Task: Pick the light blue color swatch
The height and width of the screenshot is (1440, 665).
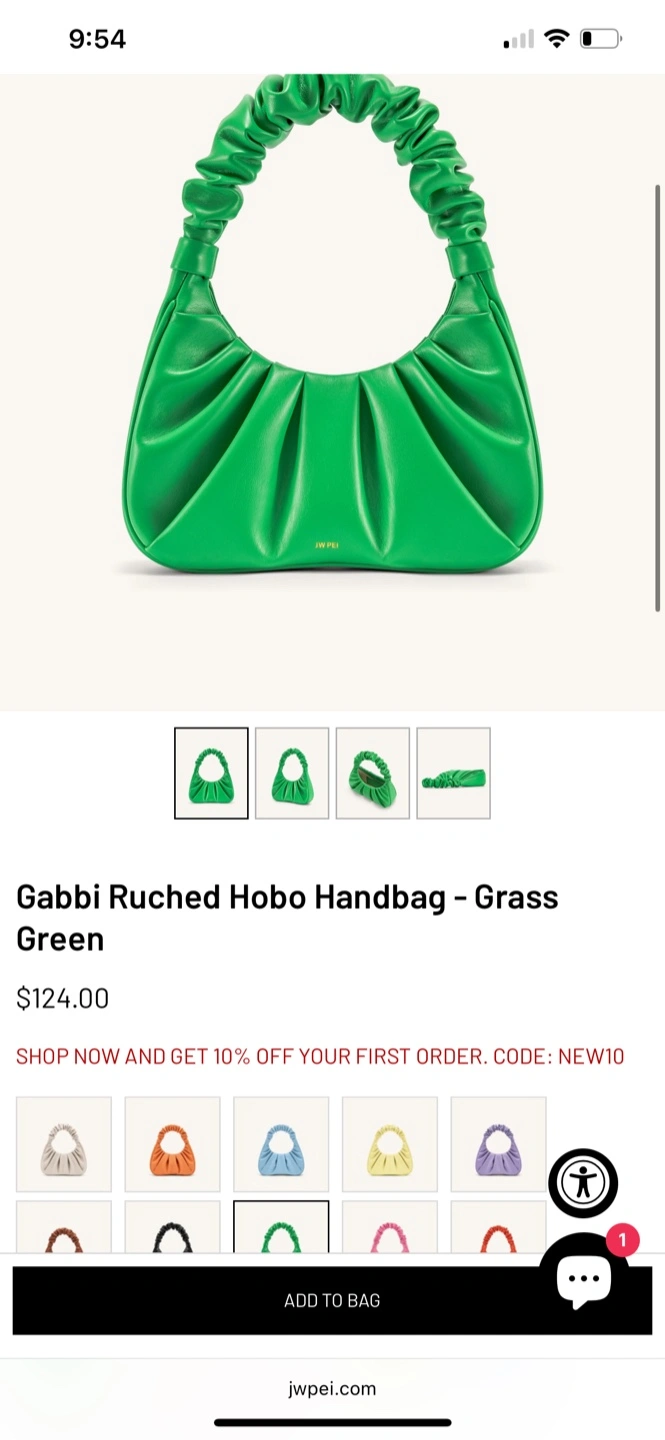Action: pyautogui.click(x=281, y=1144)
